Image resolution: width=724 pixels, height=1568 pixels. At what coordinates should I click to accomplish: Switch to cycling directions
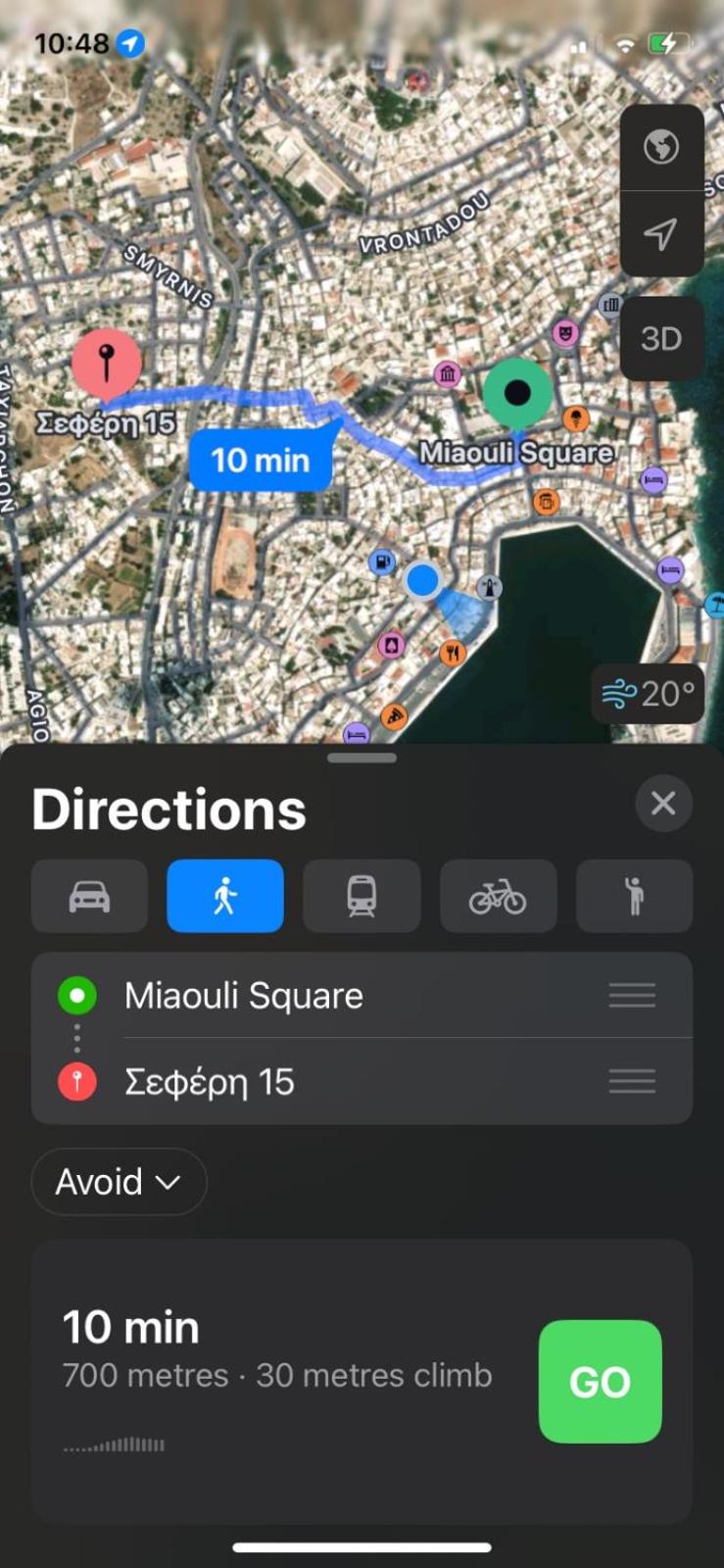pos(498,896)
